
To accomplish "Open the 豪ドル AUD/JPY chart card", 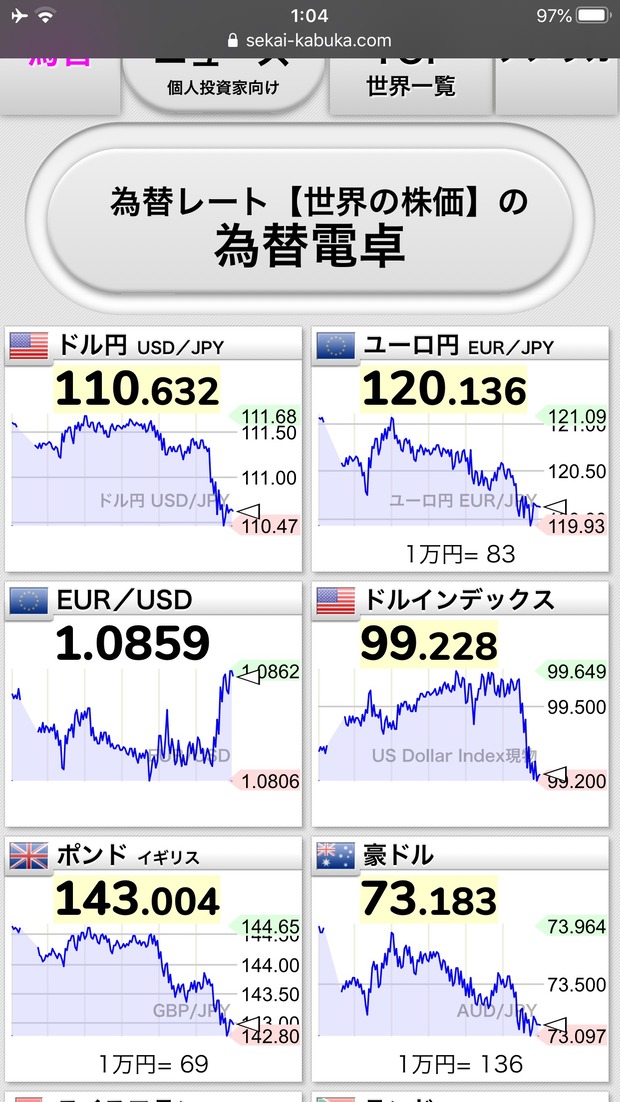I will click(x=460, y=959).
